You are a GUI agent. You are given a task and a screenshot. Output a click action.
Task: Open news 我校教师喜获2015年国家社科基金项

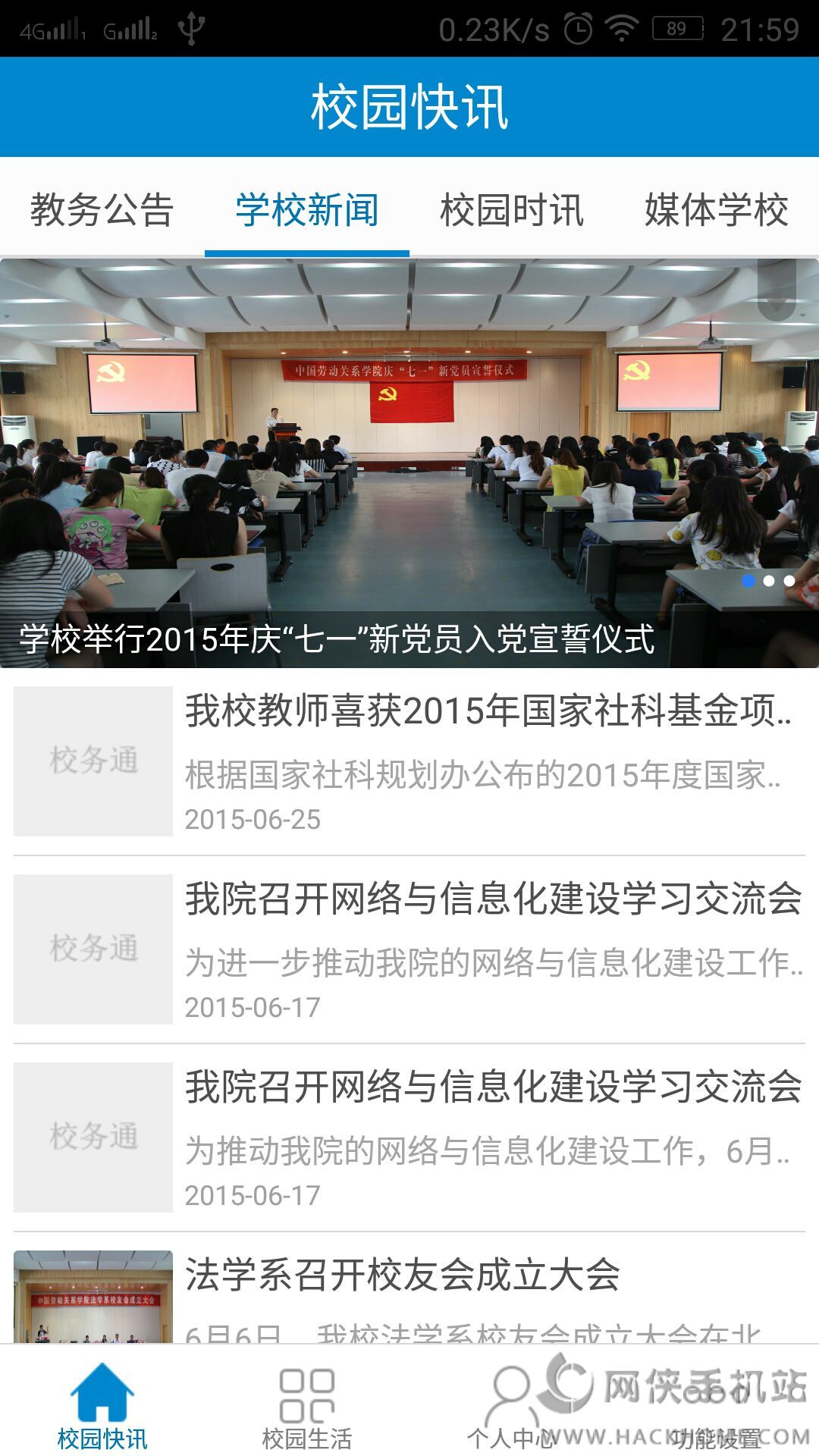click(x=485, y=761)
